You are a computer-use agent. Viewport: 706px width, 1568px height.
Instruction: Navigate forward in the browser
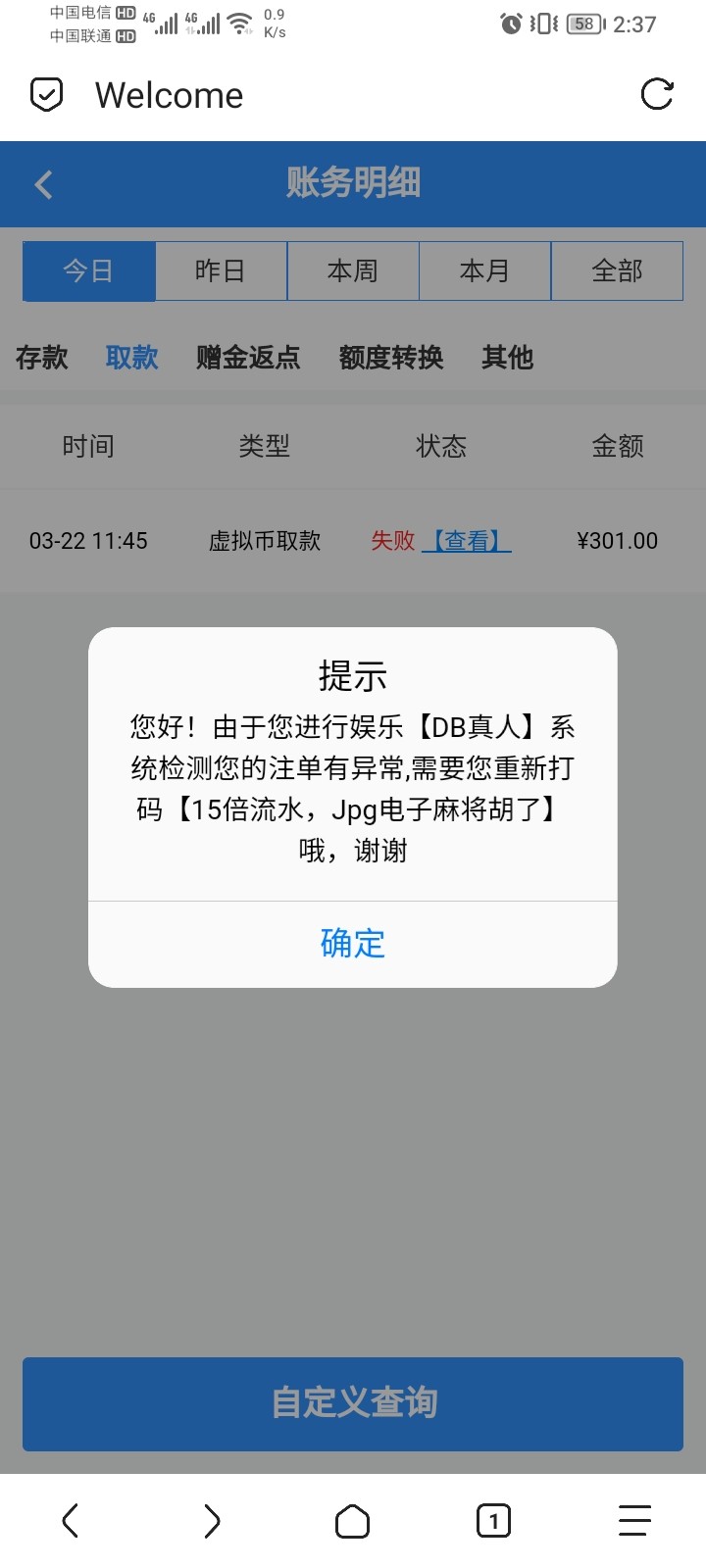coord(212,1521)
